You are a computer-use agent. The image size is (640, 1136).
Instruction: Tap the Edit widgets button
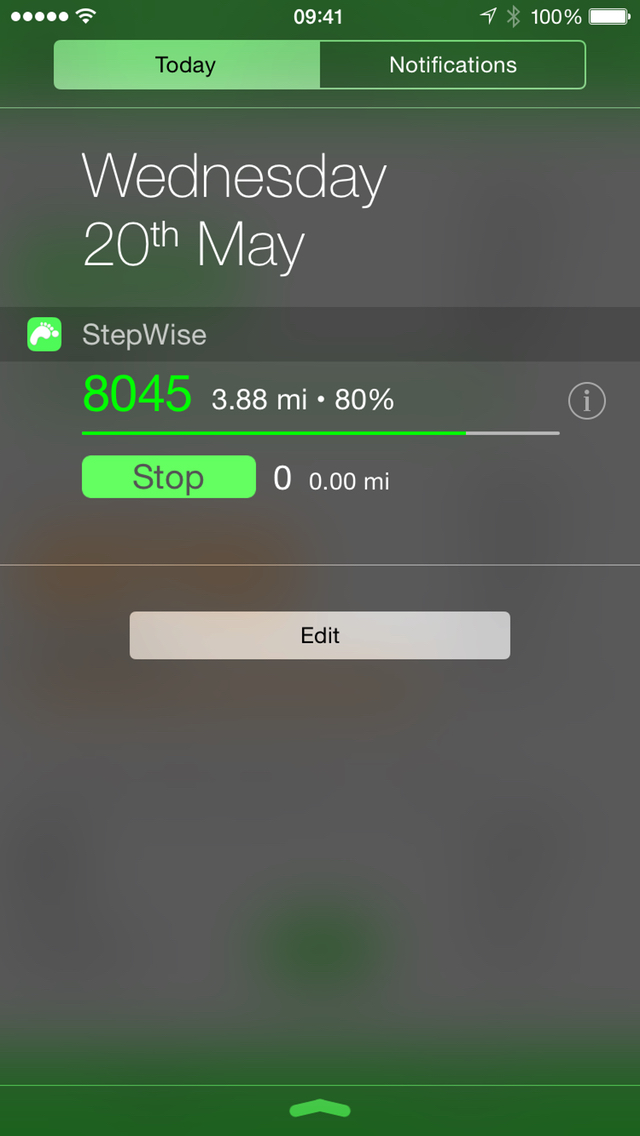pyautogui.click(x=320, y=635)
